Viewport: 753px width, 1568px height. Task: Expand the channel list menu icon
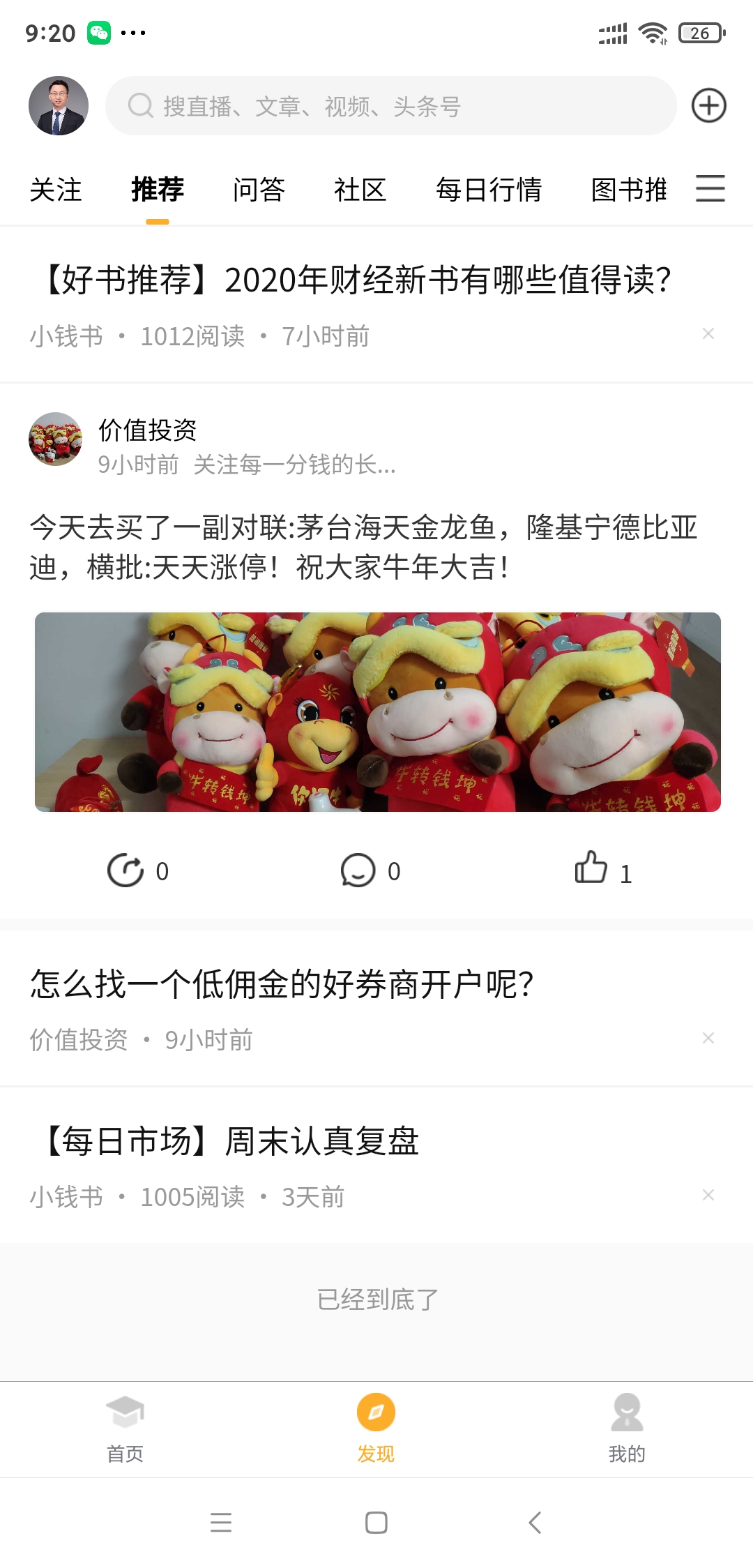[710, 189]
